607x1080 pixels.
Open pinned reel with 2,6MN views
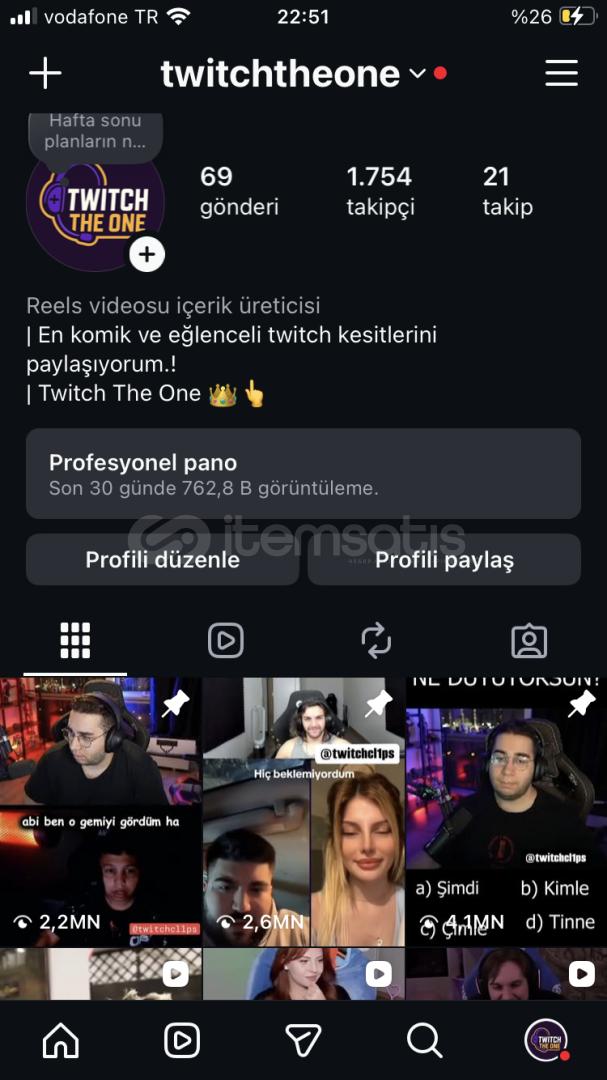point(303,810)
